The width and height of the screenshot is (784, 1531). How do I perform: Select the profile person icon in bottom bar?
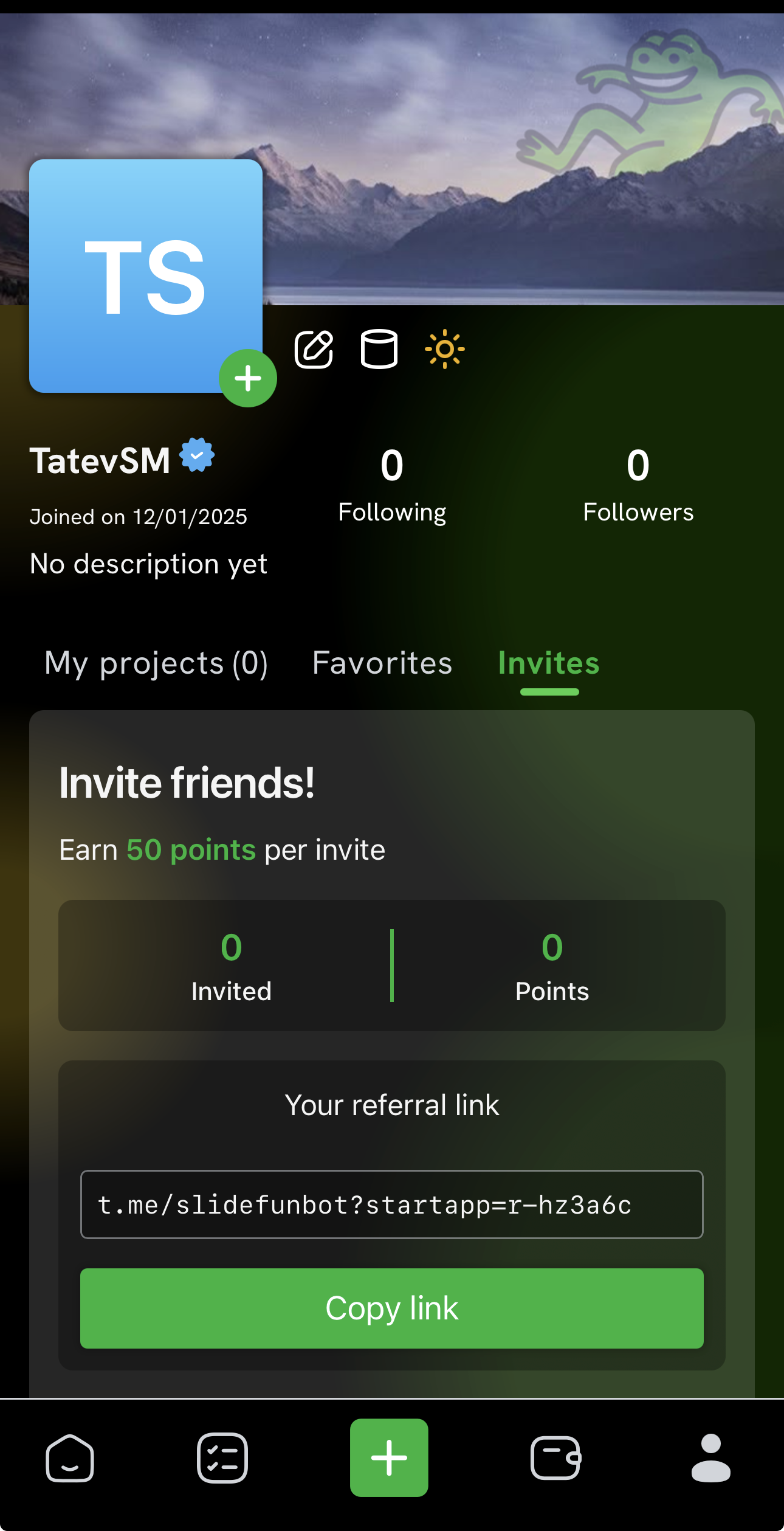711,1457
